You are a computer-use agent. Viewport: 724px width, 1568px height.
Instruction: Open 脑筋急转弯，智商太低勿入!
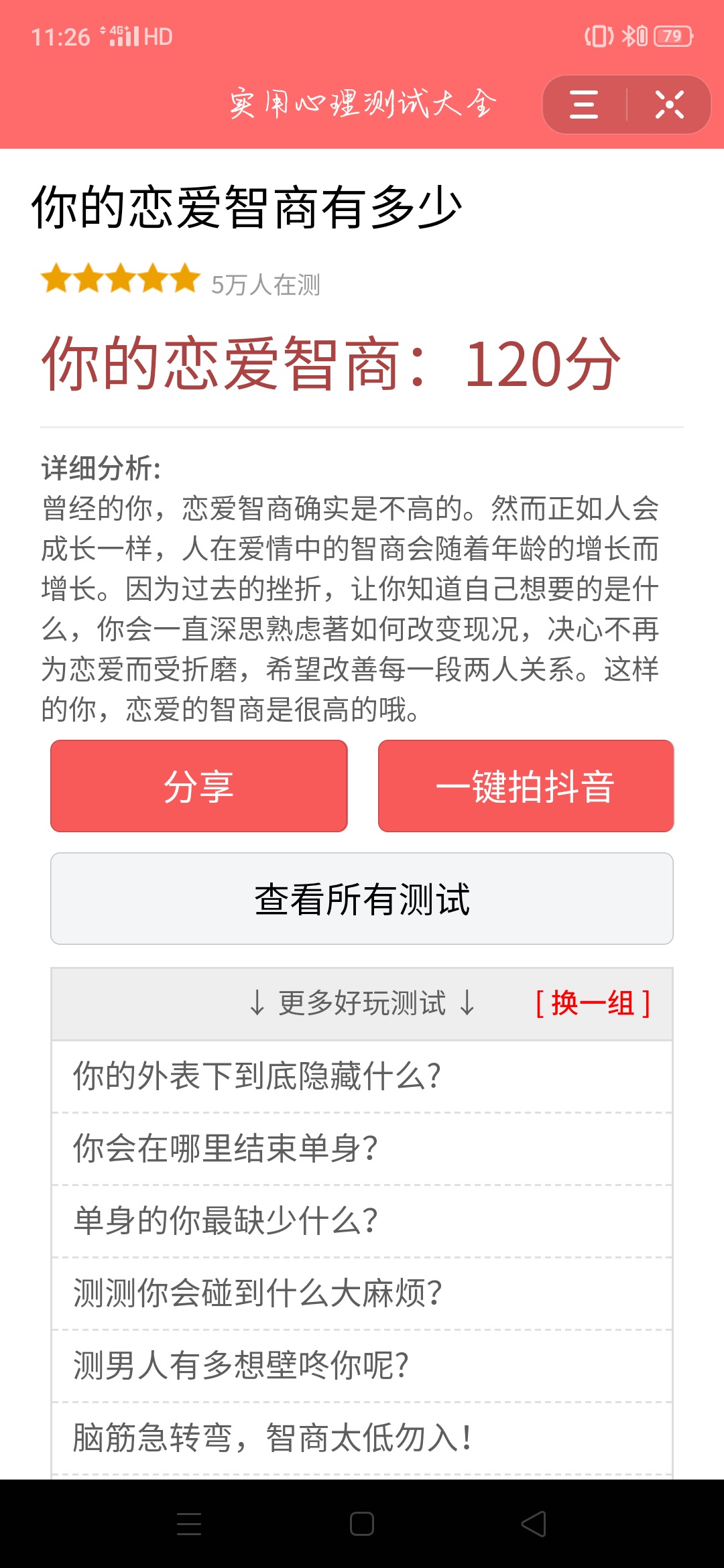coord(272,1438)
